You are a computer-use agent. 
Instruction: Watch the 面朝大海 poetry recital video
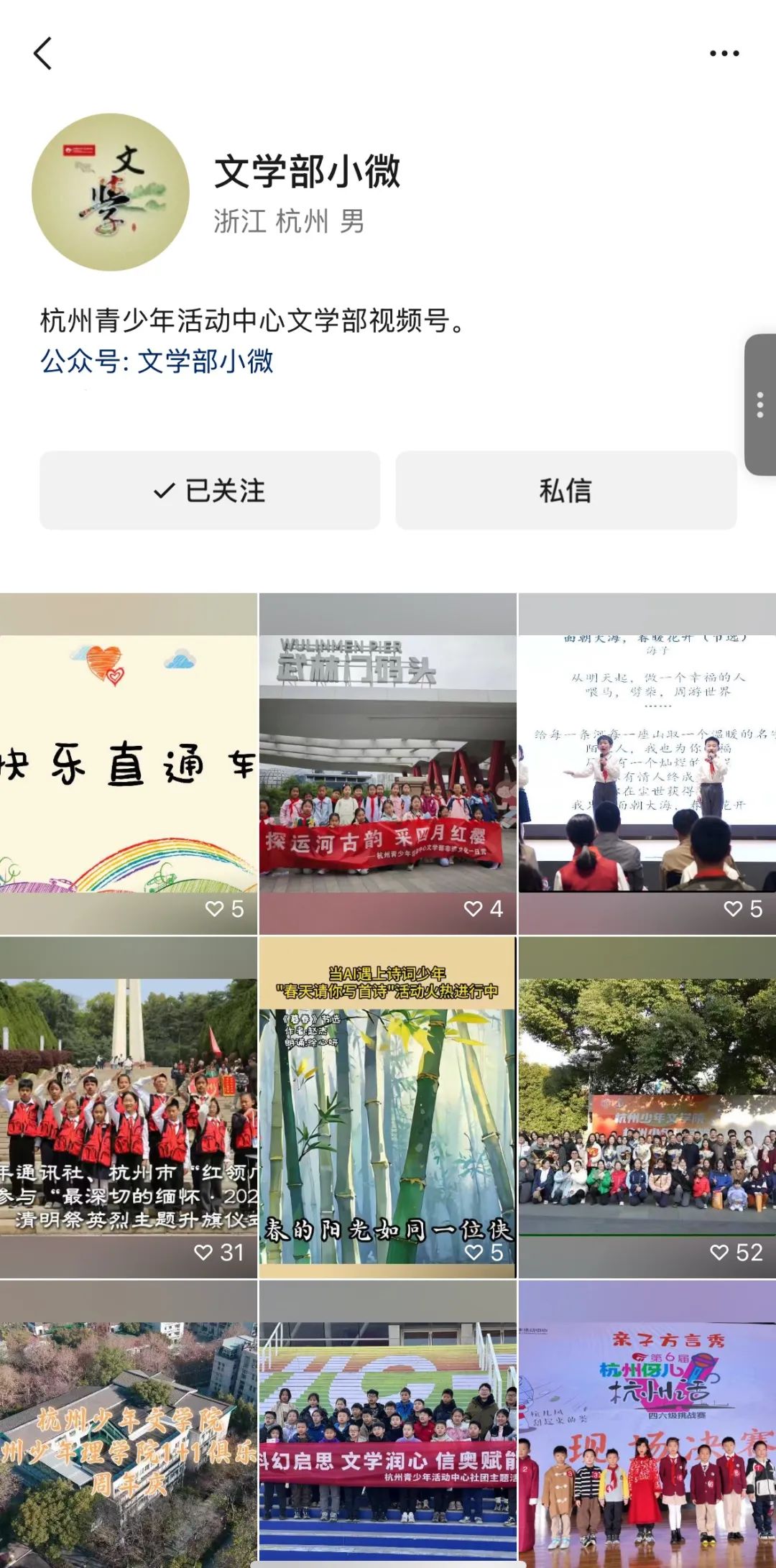click(647, 763)
